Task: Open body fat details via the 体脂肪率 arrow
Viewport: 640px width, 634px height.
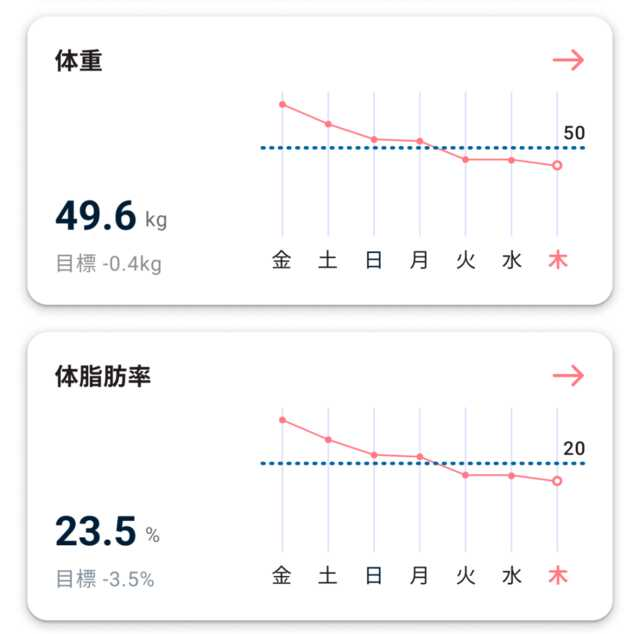Action: click(568, 376)
